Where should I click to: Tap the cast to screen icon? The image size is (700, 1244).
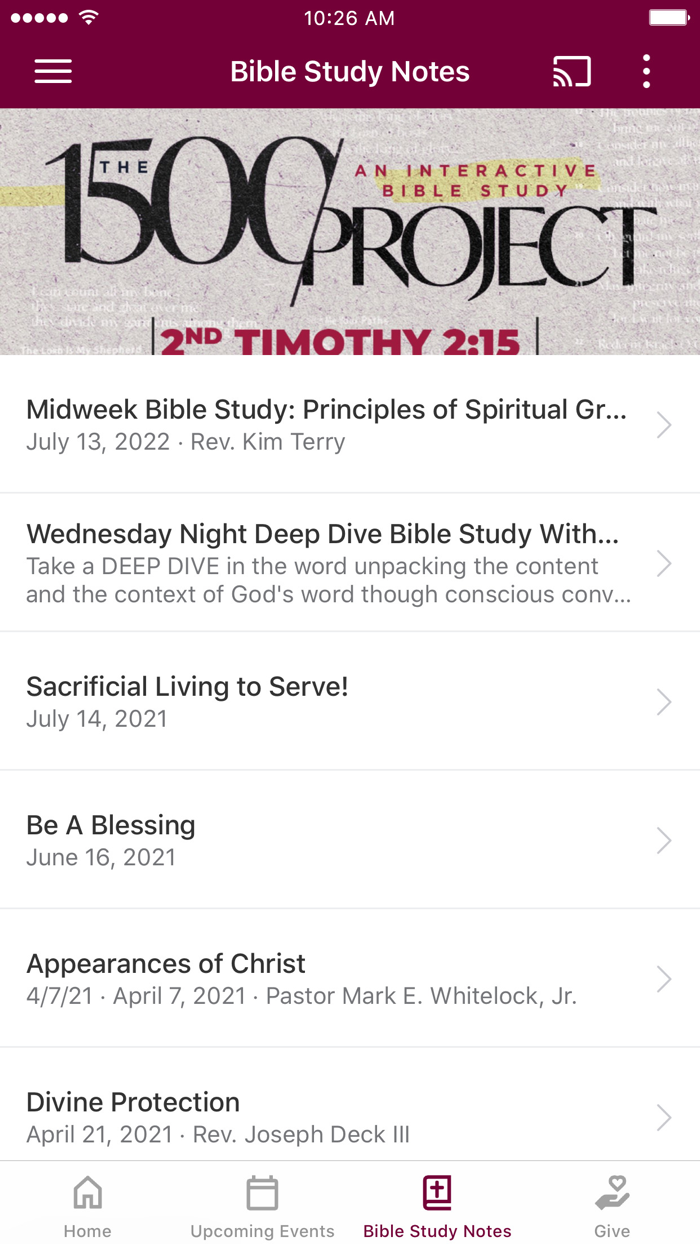tap(571, 72)
